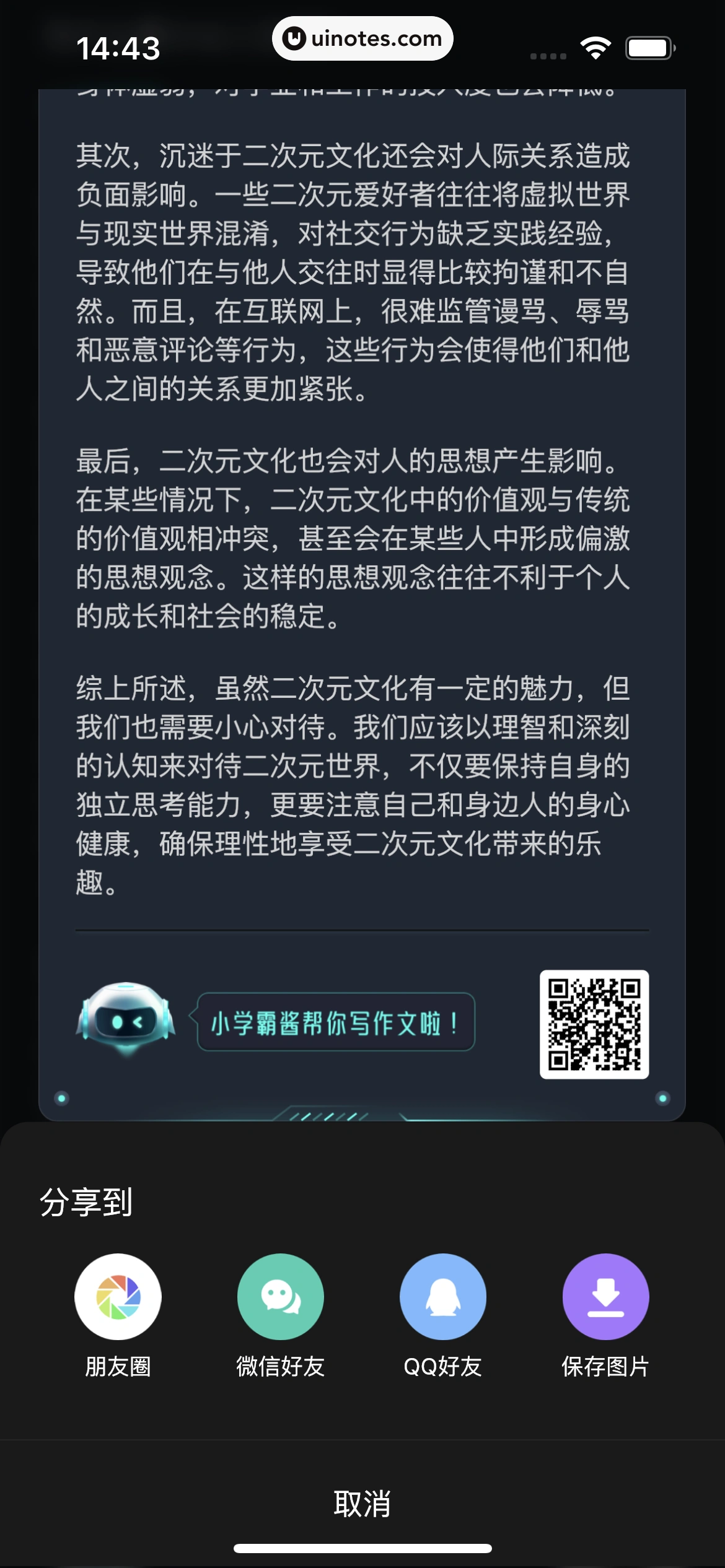
Task: Click the QQ penguin share icon
Action: (442, 1296)
